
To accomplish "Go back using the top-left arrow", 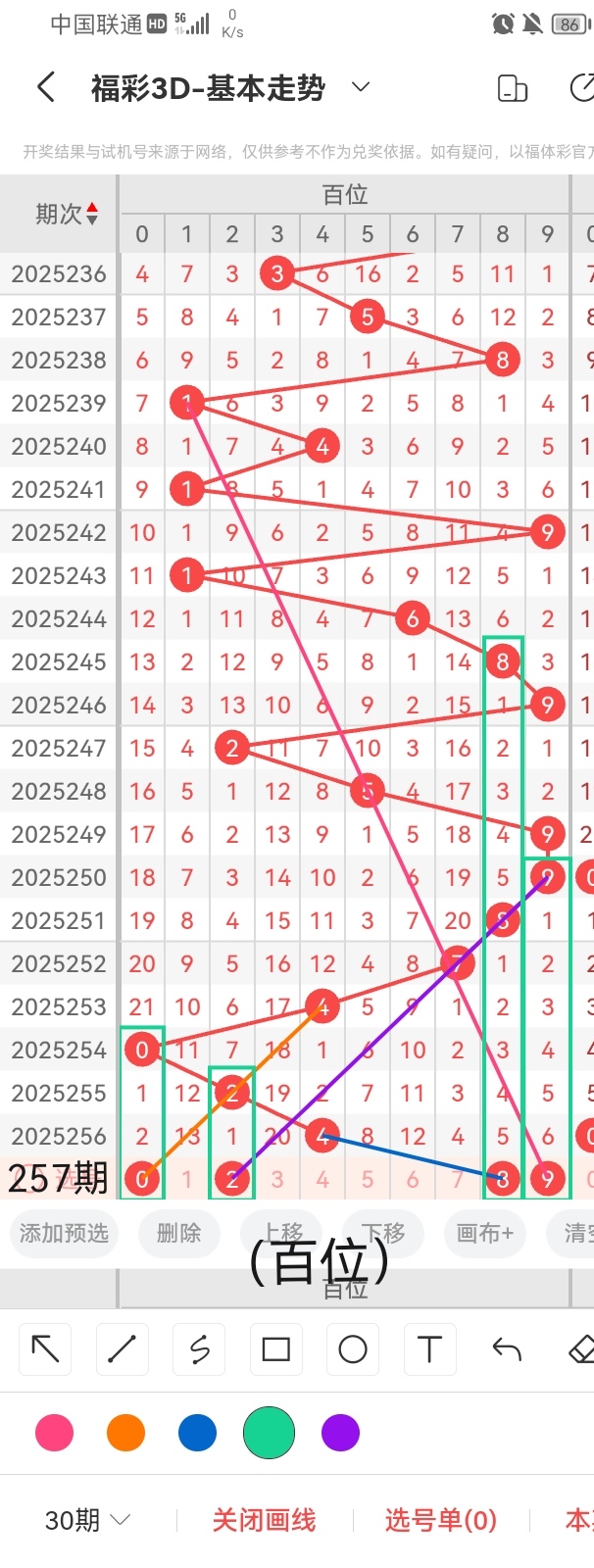I will coord(45,88).
